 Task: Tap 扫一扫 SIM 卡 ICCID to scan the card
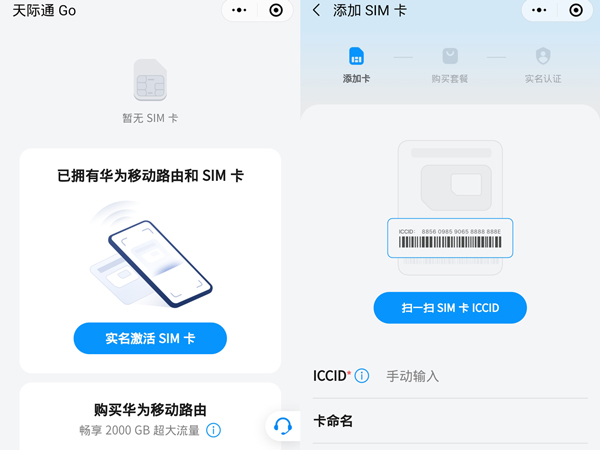450,308
